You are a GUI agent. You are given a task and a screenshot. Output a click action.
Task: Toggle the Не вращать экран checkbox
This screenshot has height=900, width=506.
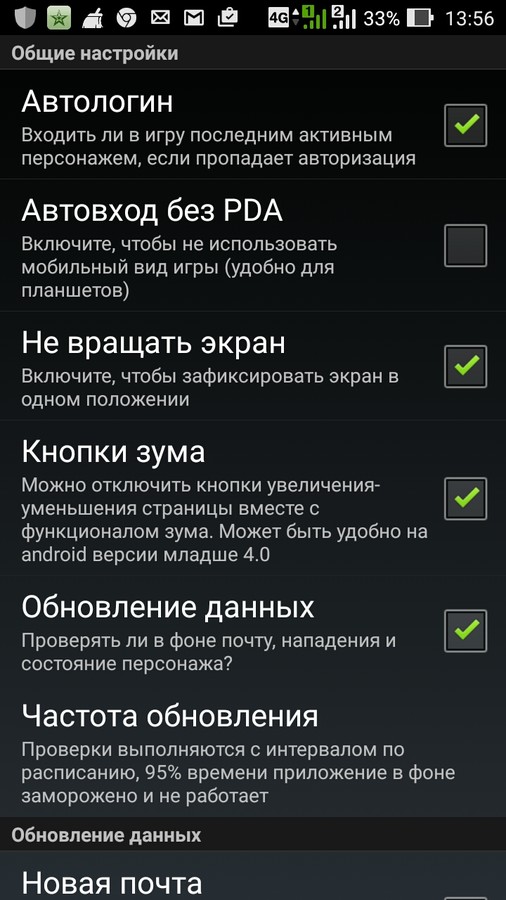[x=465, y=366]
